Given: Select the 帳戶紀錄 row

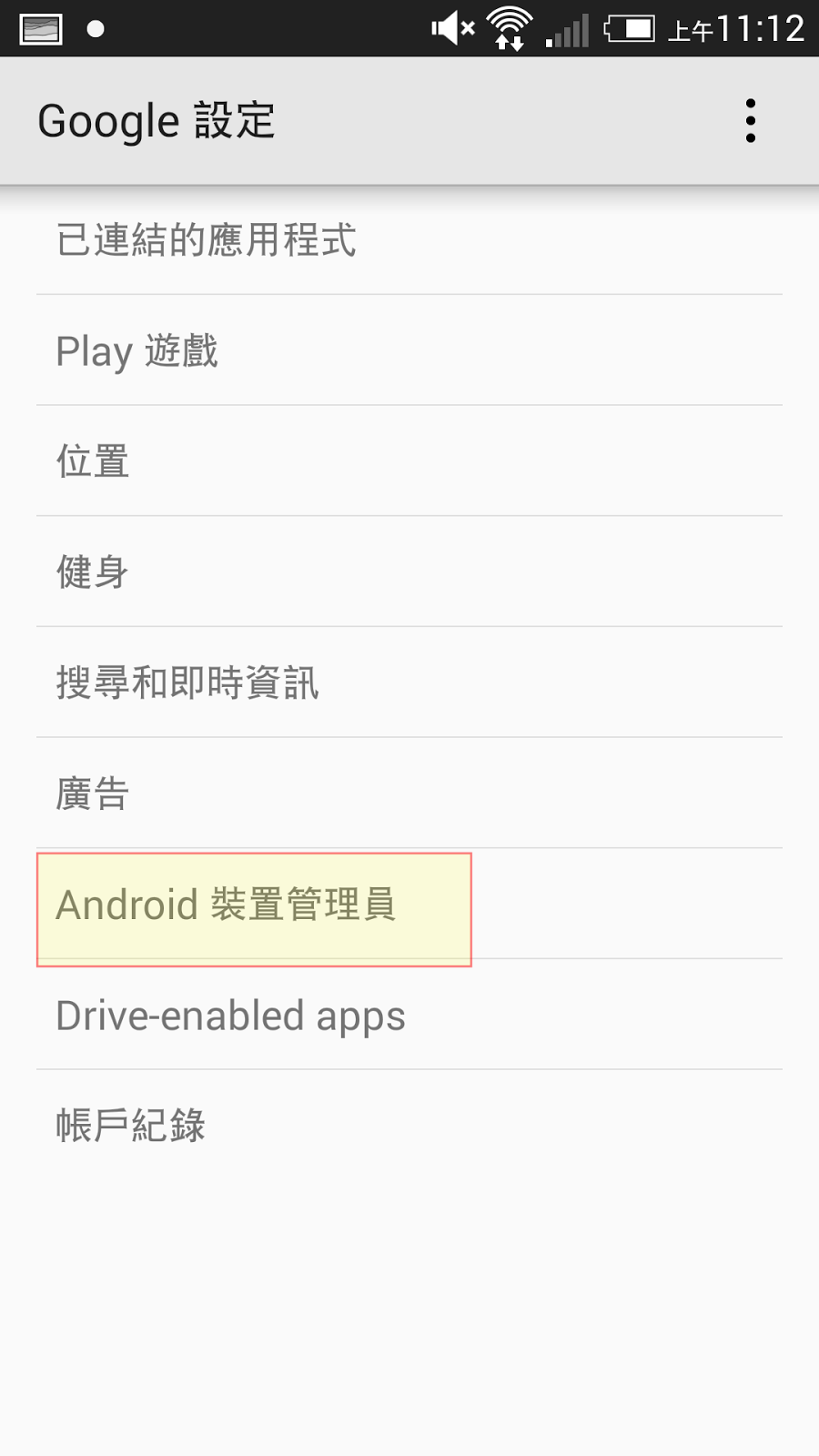Looking at the screenshot, I should point(409,1126).
